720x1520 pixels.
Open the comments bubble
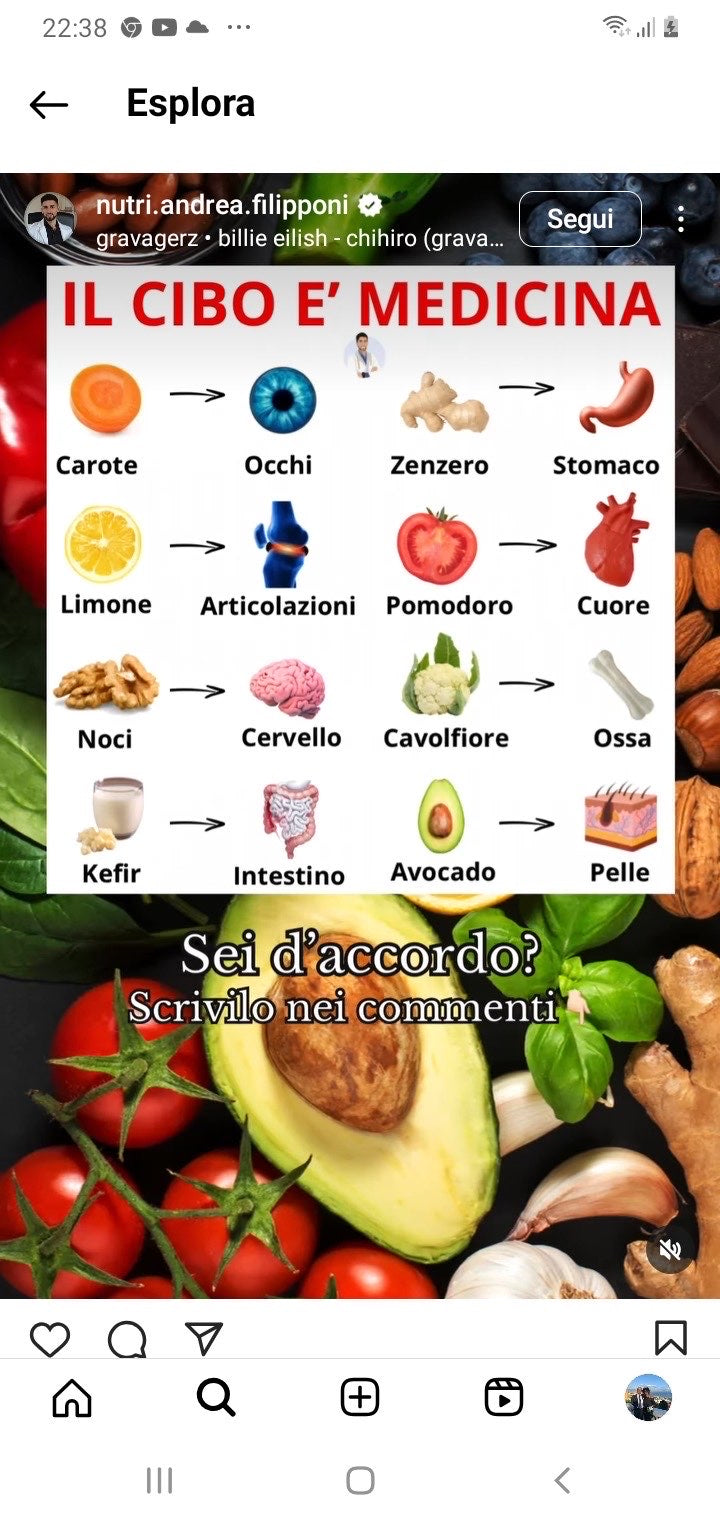127,1338
